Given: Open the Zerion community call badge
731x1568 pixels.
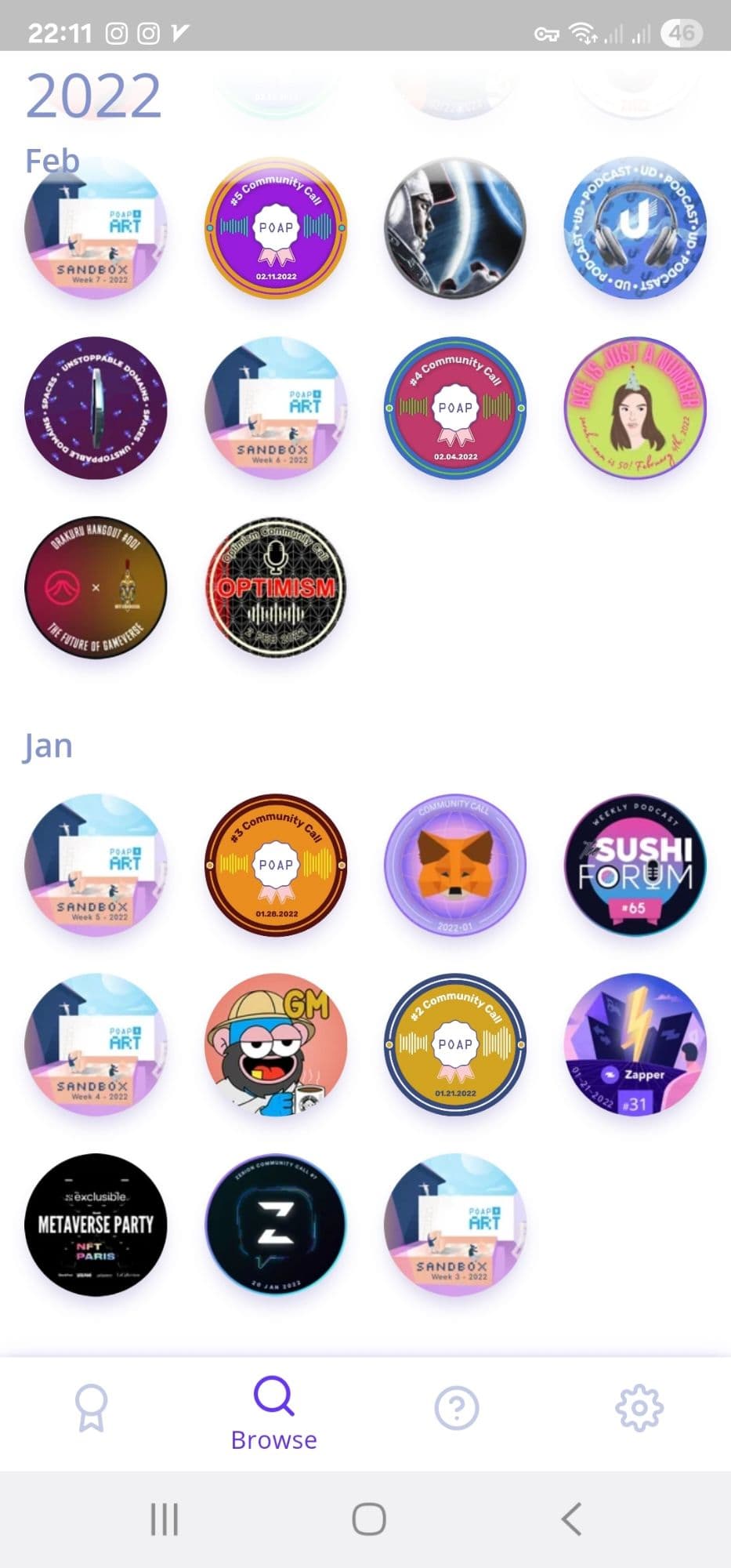Looking at the screenshot, I should 276,1225.
